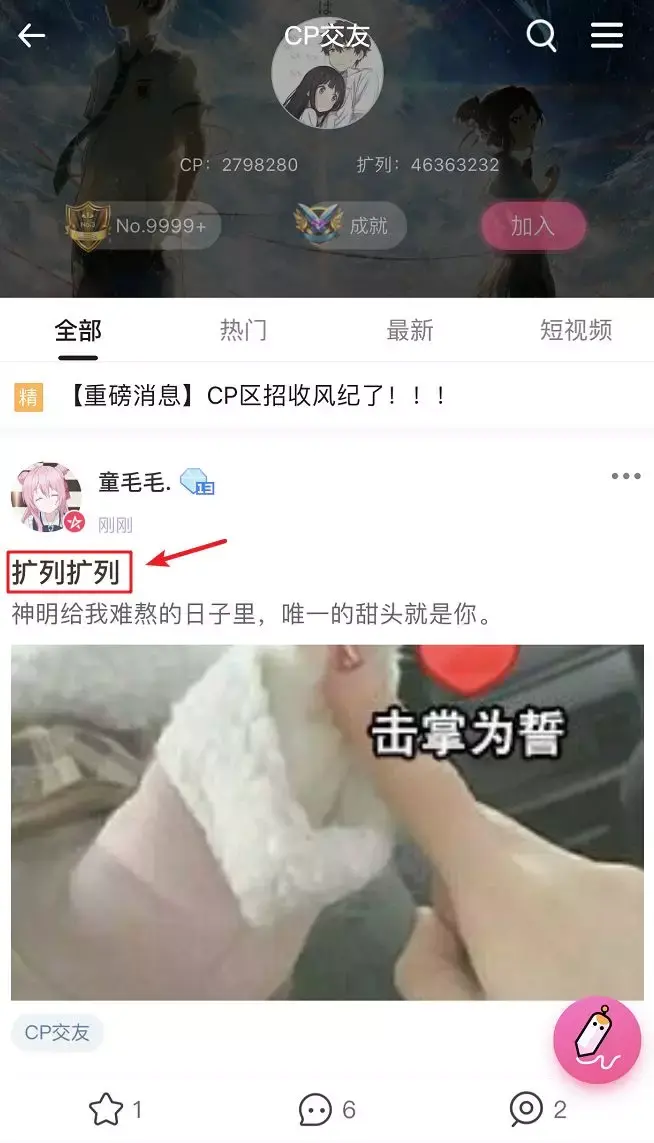This screenshot has height=1143, width=654.
Task: Like 童毛毛's post with the star icon
Action: click(x=106, y=1109)
